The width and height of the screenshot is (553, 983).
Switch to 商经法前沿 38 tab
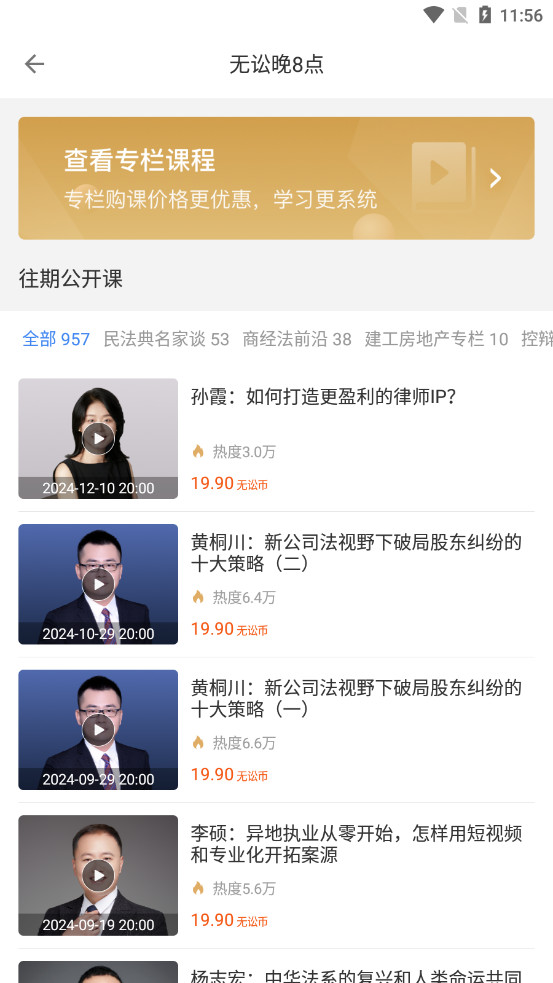[x=297, y=339]
